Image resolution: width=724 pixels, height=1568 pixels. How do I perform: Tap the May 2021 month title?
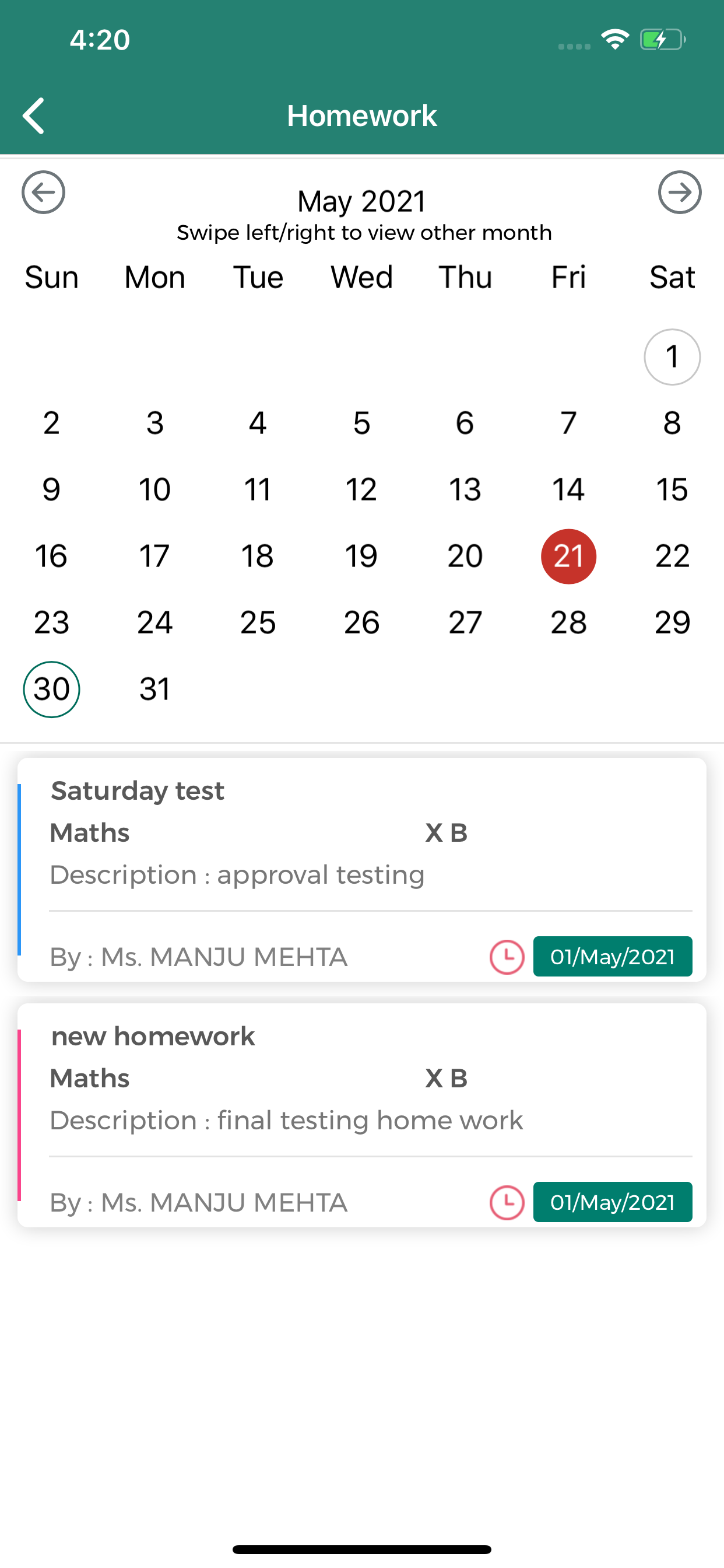361,201
